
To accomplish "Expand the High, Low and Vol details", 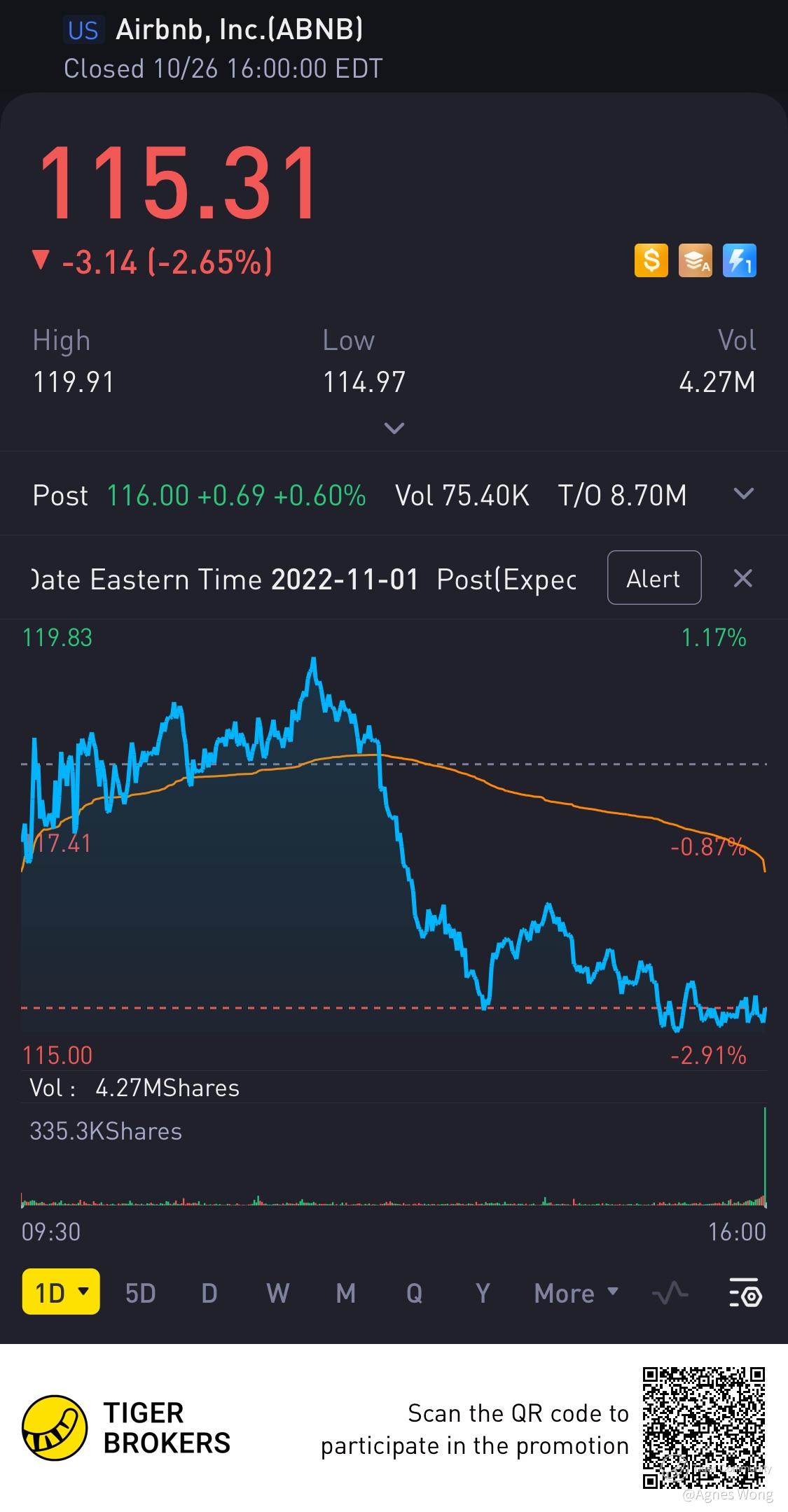I will point(394,428).
